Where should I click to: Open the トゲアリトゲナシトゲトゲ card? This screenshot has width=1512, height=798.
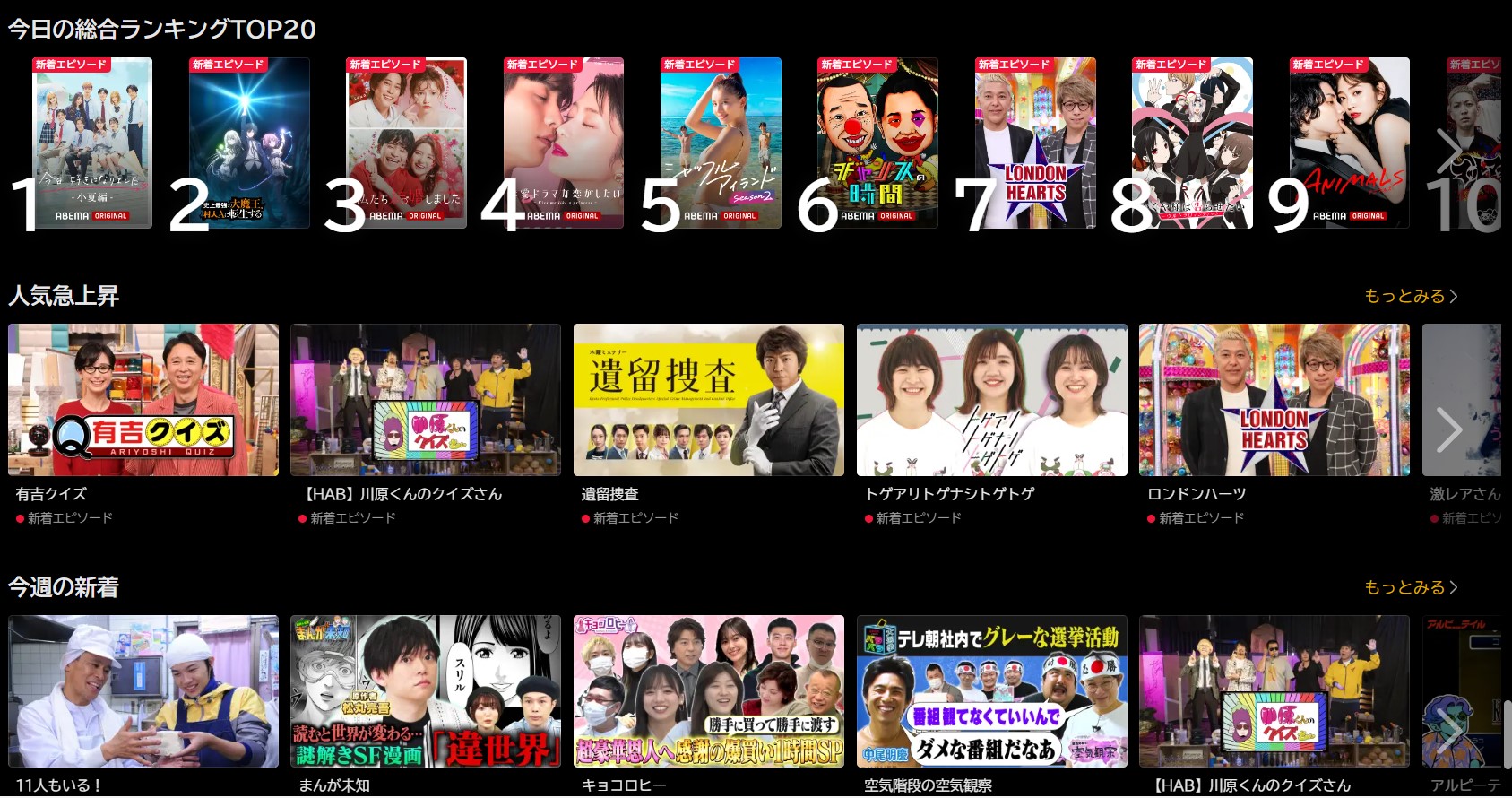click(x=991, y=400)
